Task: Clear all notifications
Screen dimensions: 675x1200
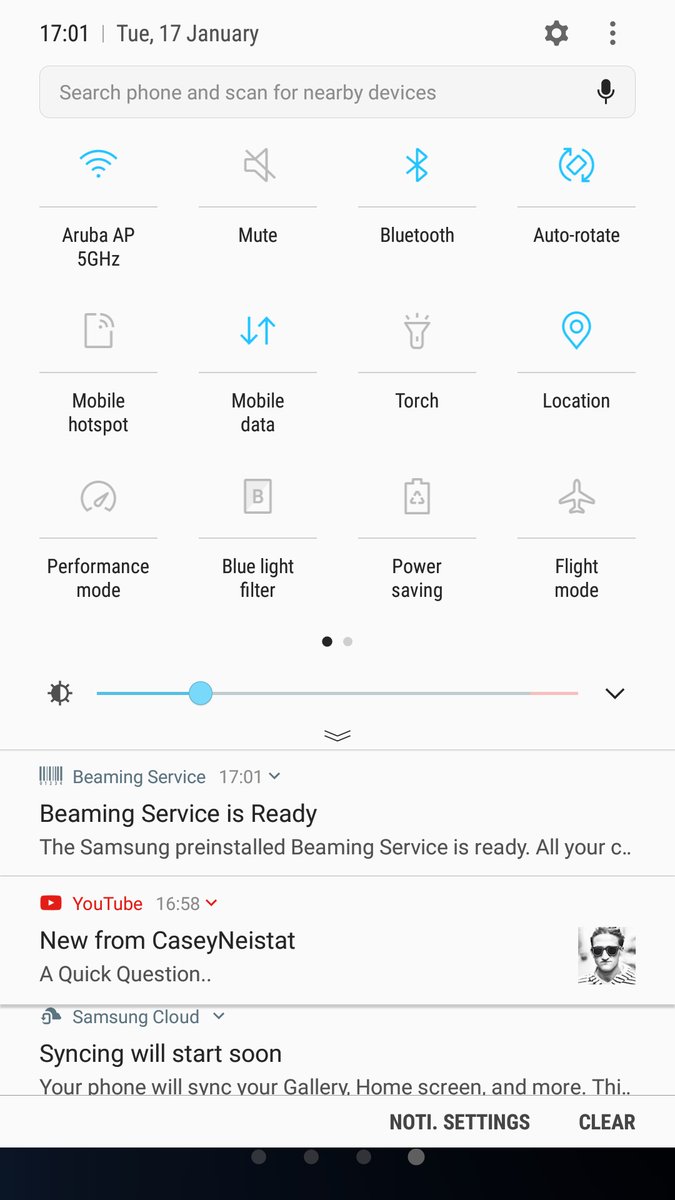Action: [x=606, y=1122]
